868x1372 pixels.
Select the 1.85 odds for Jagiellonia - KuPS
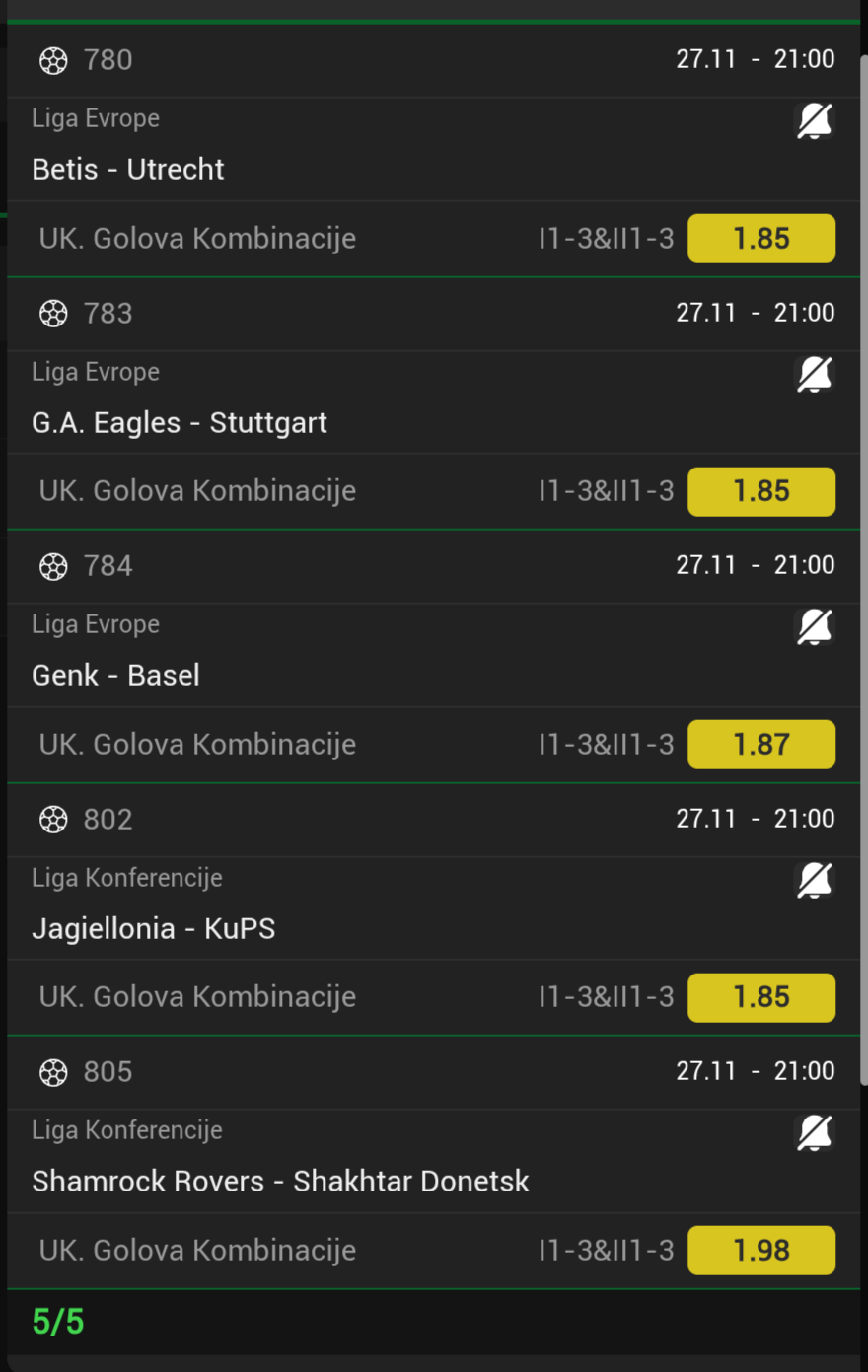click(x=760, y=997)
